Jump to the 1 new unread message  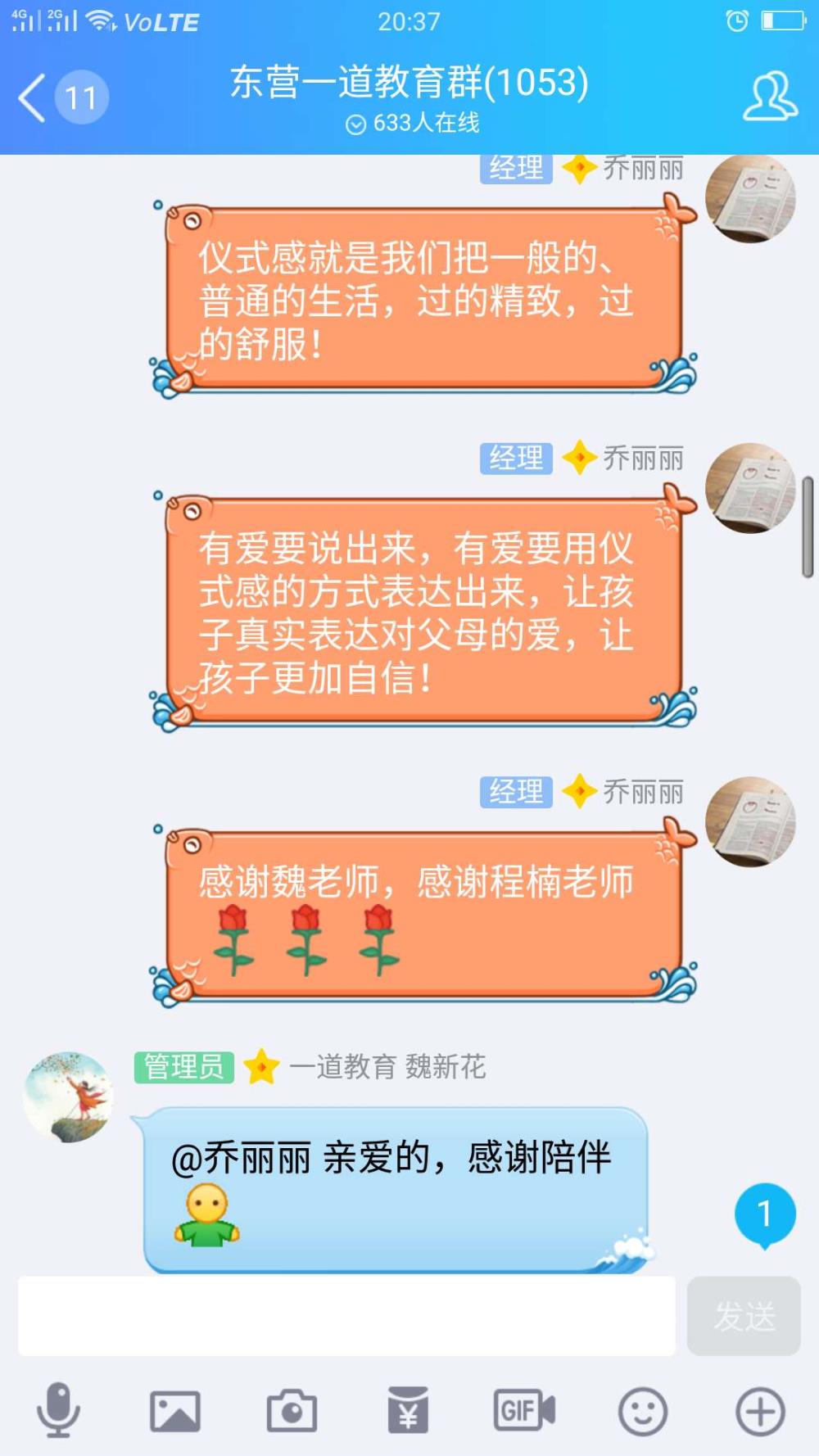tap(765, 1215)
